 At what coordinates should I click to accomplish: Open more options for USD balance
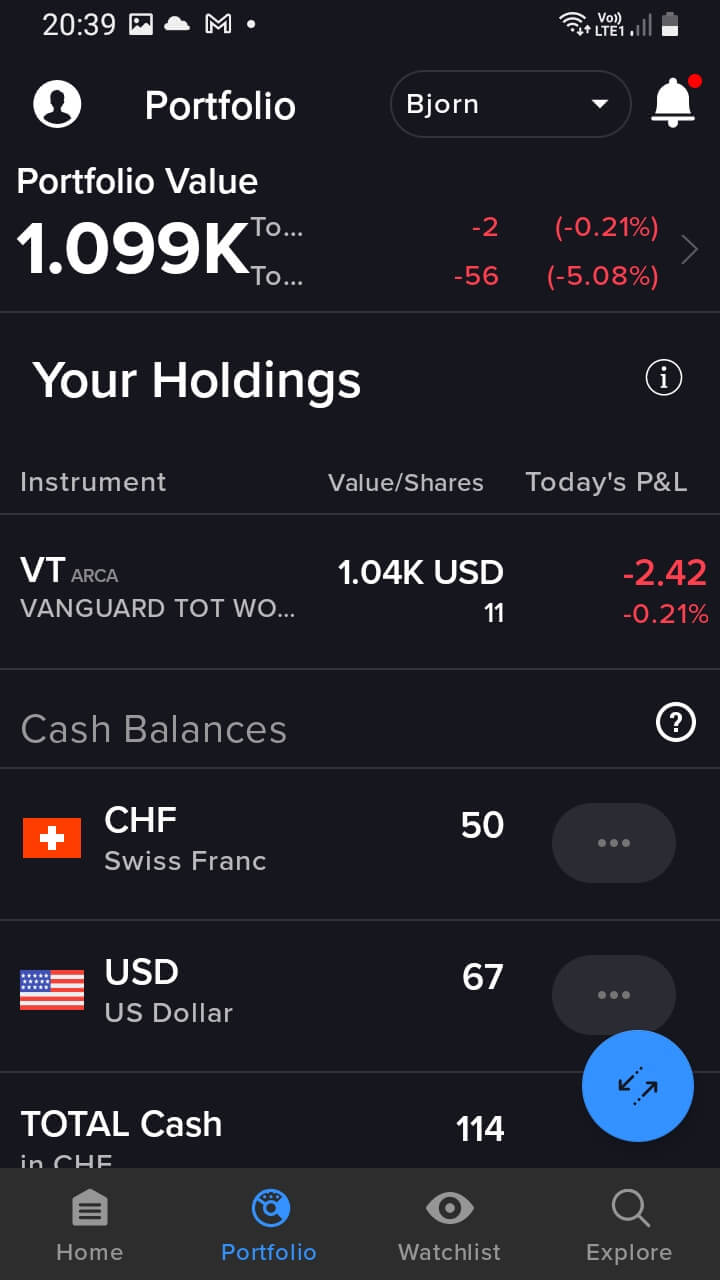(x=614, y=995)
